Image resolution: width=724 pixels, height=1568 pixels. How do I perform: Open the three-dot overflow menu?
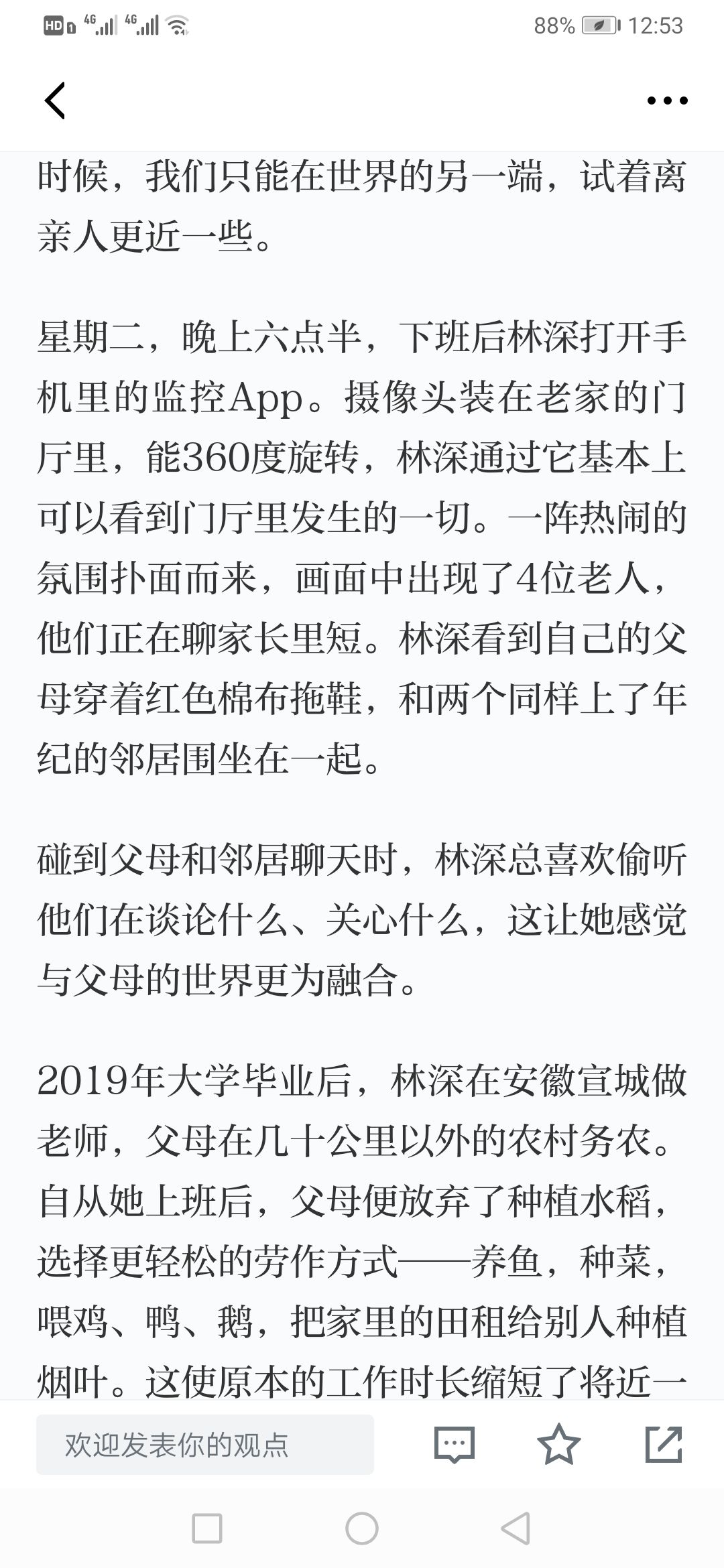[x=667, y=101]
